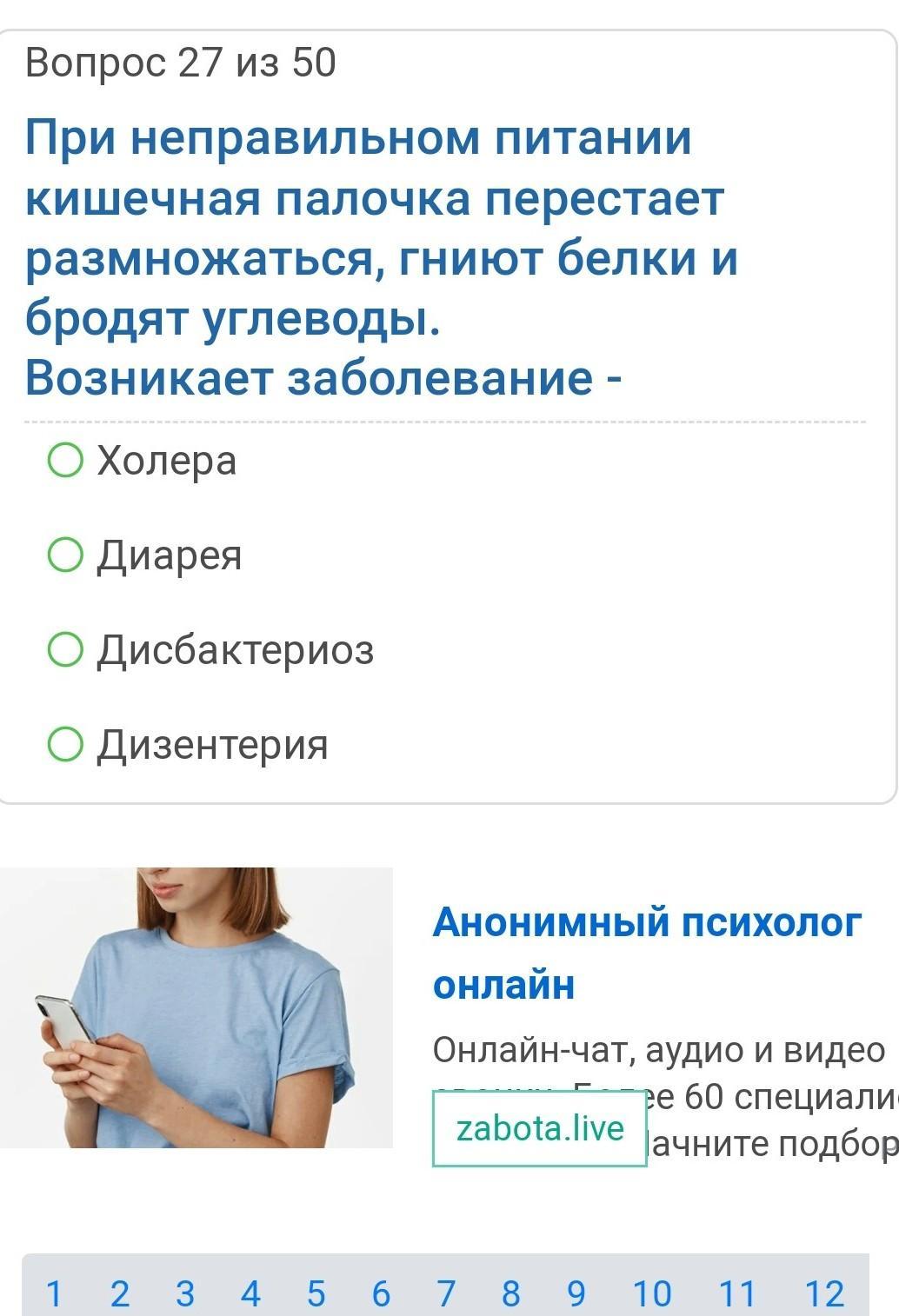Tap the zabota.live button
Image resolution: width=899 pixels, height=1316 pixels.
(x=540, y=1128)
